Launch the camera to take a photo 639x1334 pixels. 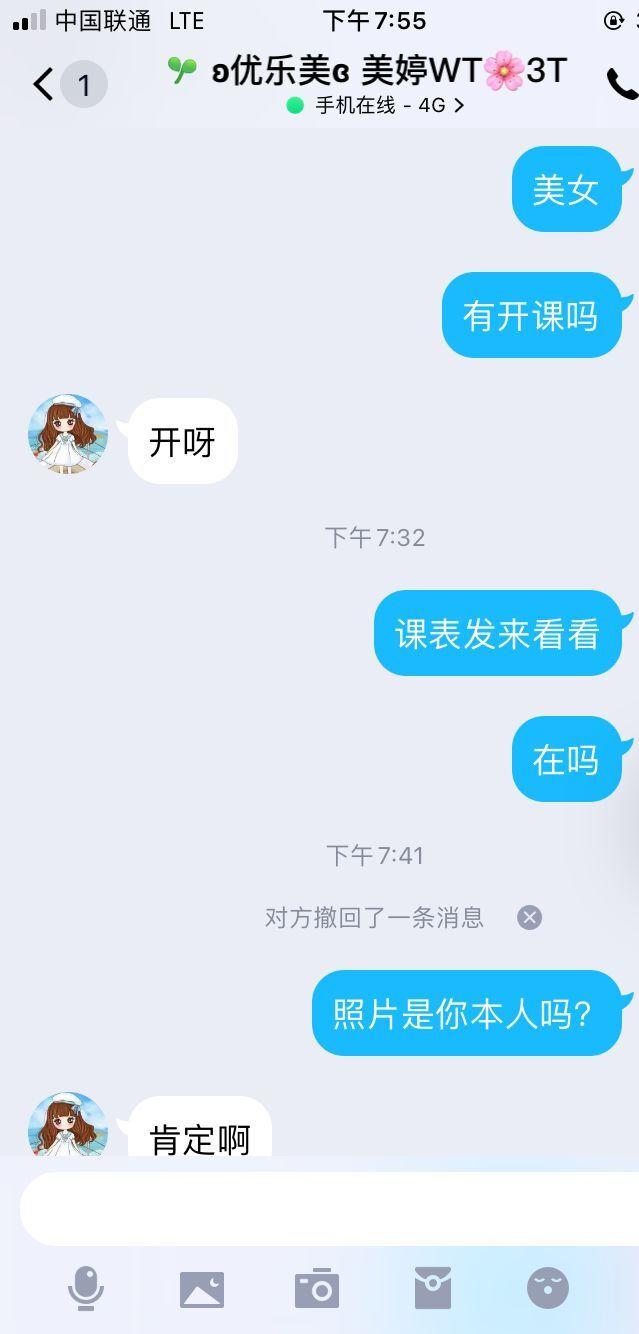click(x=317, y=1289)
